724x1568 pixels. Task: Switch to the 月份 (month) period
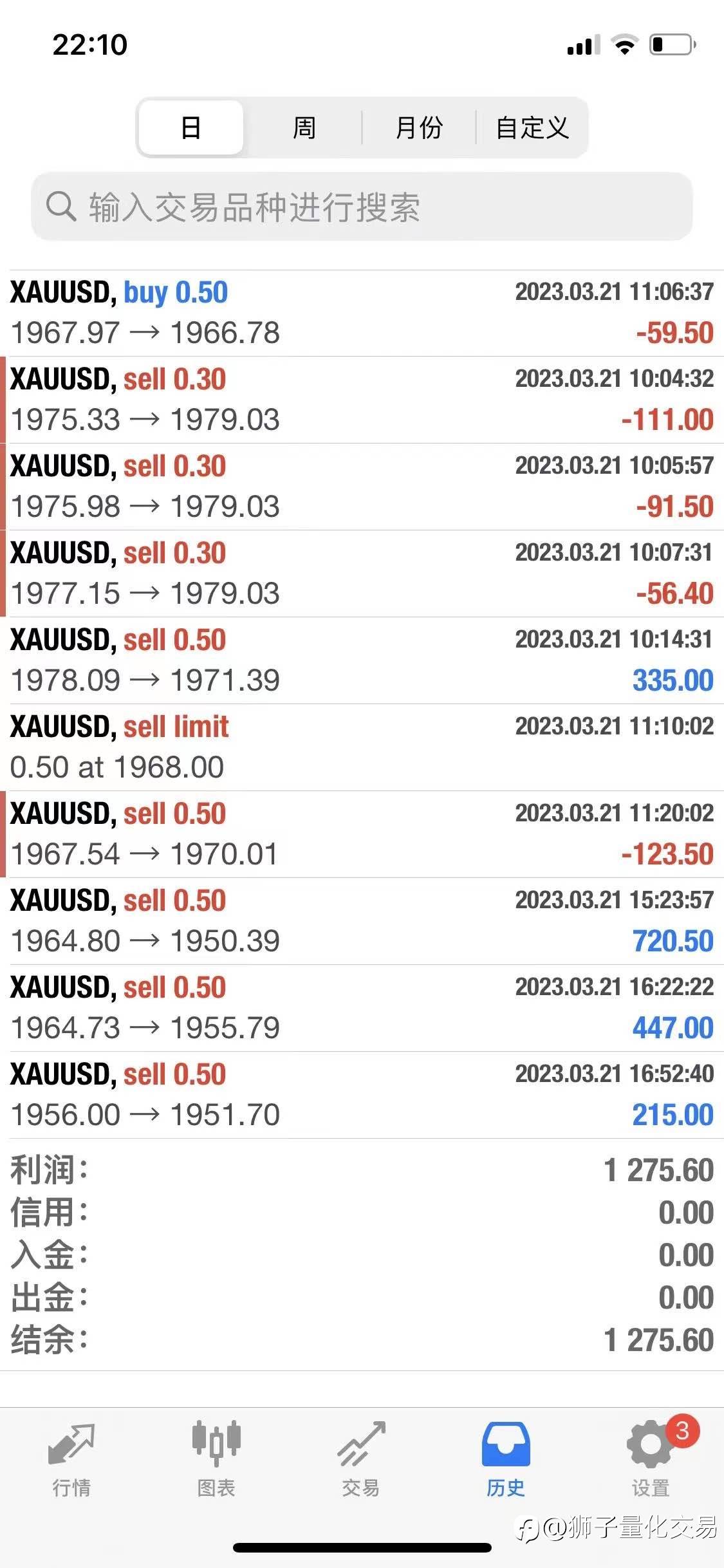pyautogui.click(x=419, y=127)
